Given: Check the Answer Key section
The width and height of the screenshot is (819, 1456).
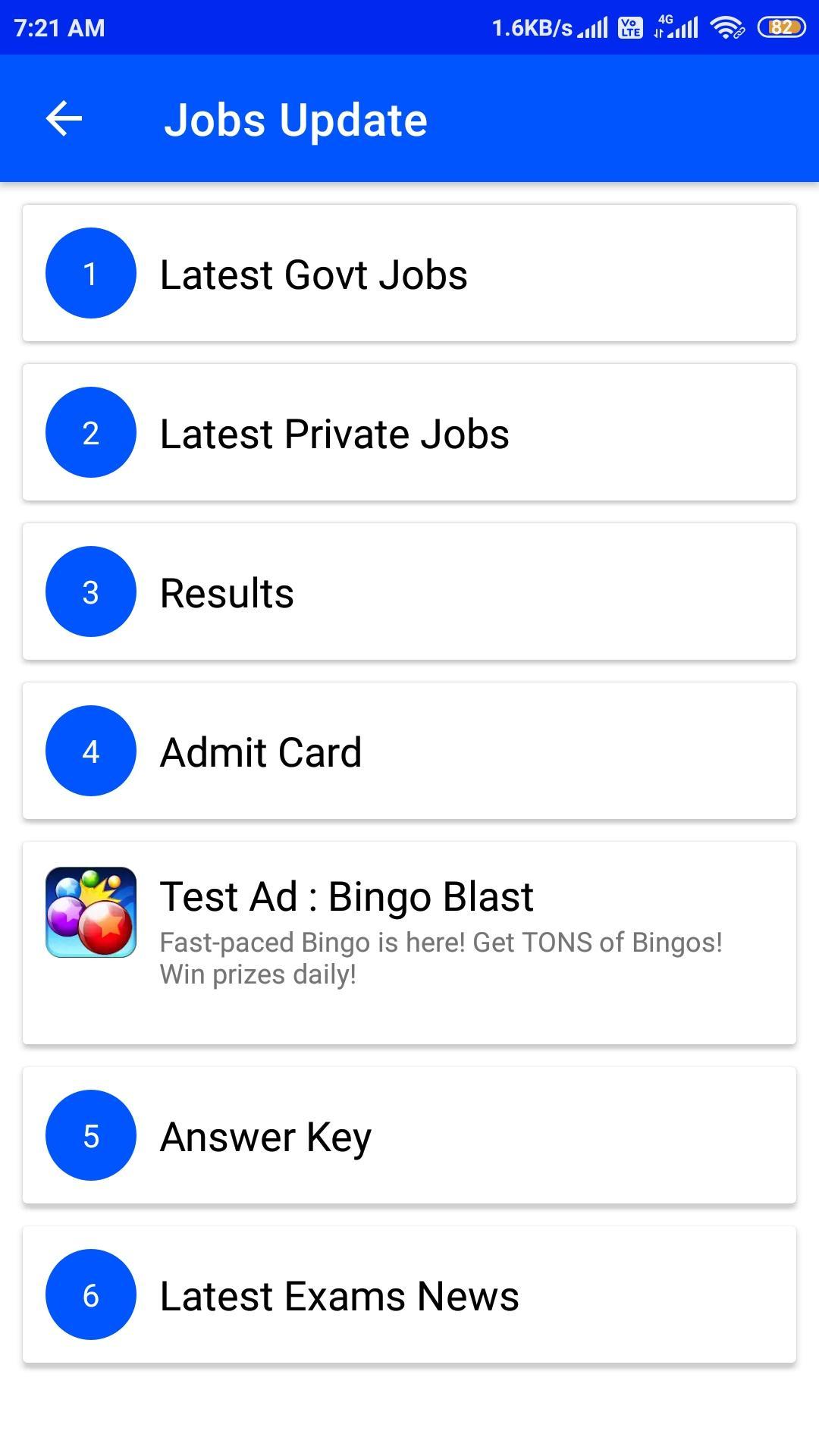Looking at the screenshot, I should point(409,1135).
